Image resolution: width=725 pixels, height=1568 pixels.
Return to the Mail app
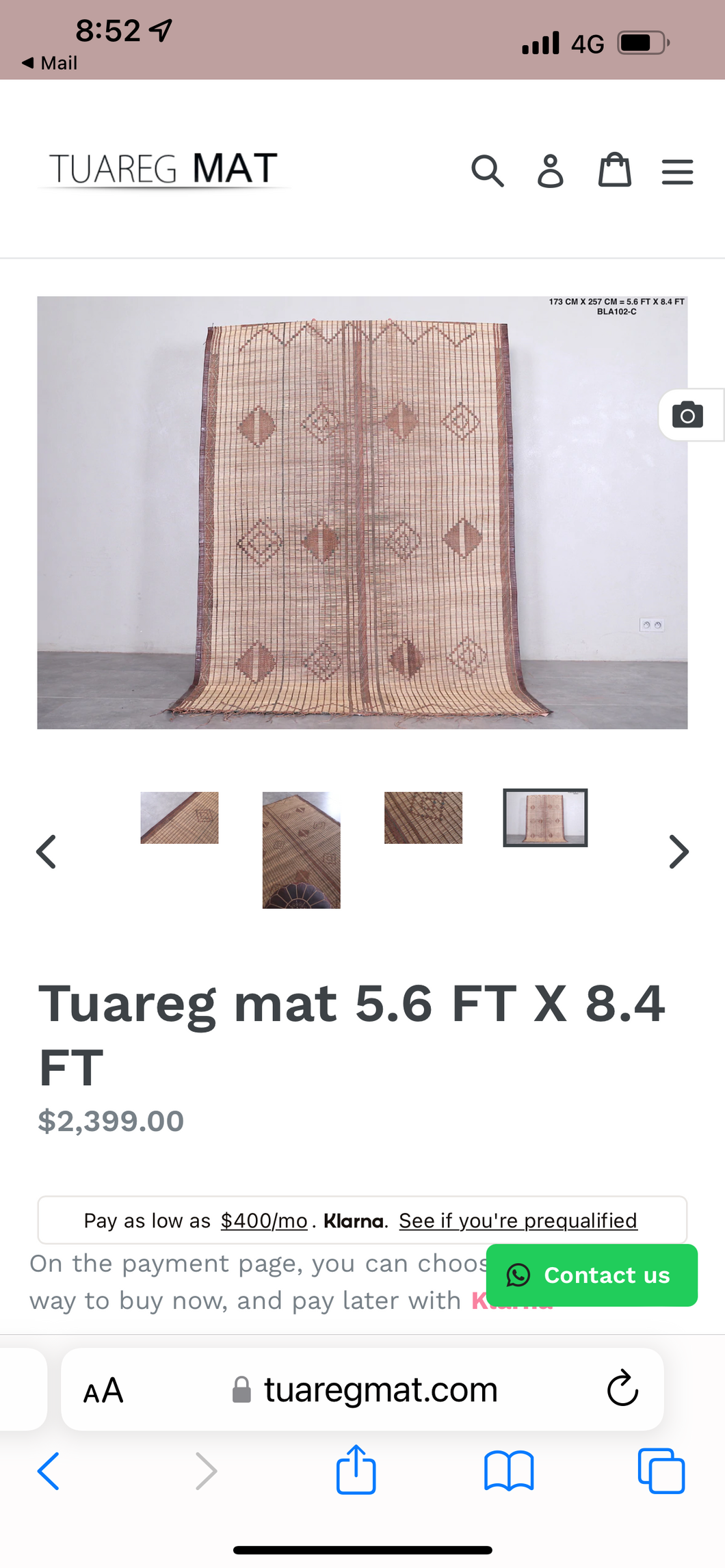[x=49, y=63]
